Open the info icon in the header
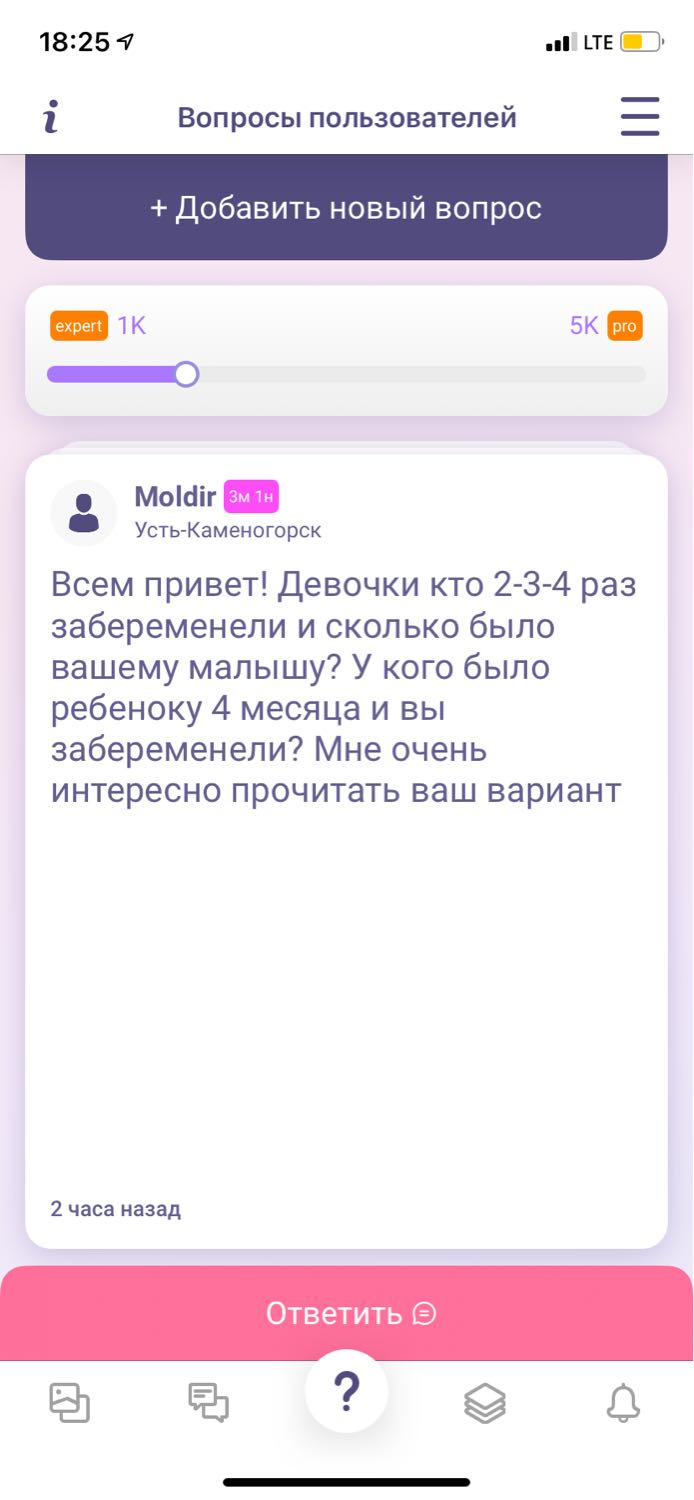 point(51,117)
